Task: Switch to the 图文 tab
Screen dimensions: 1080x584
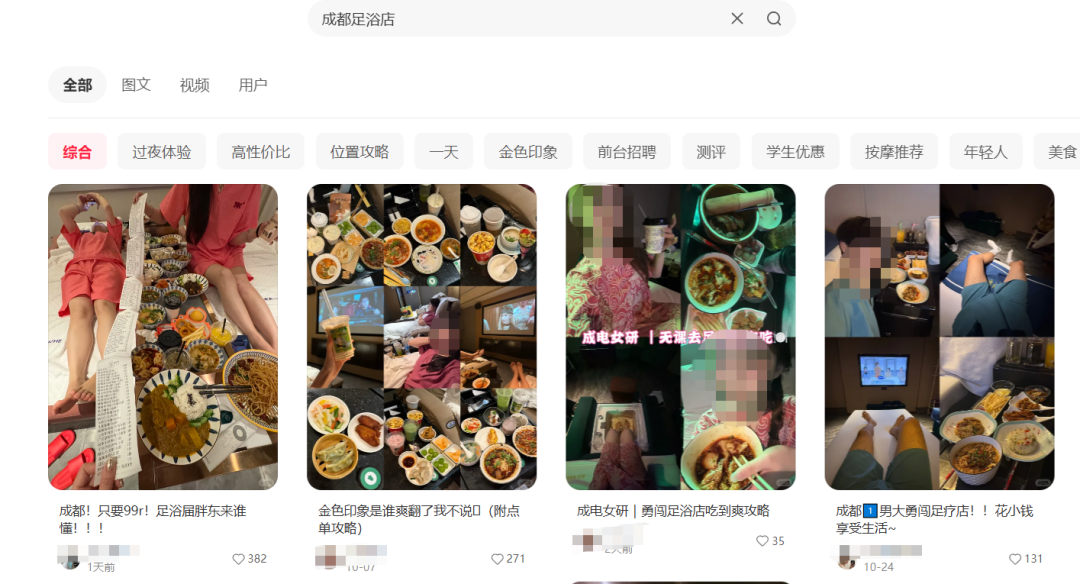Action: 136,85
